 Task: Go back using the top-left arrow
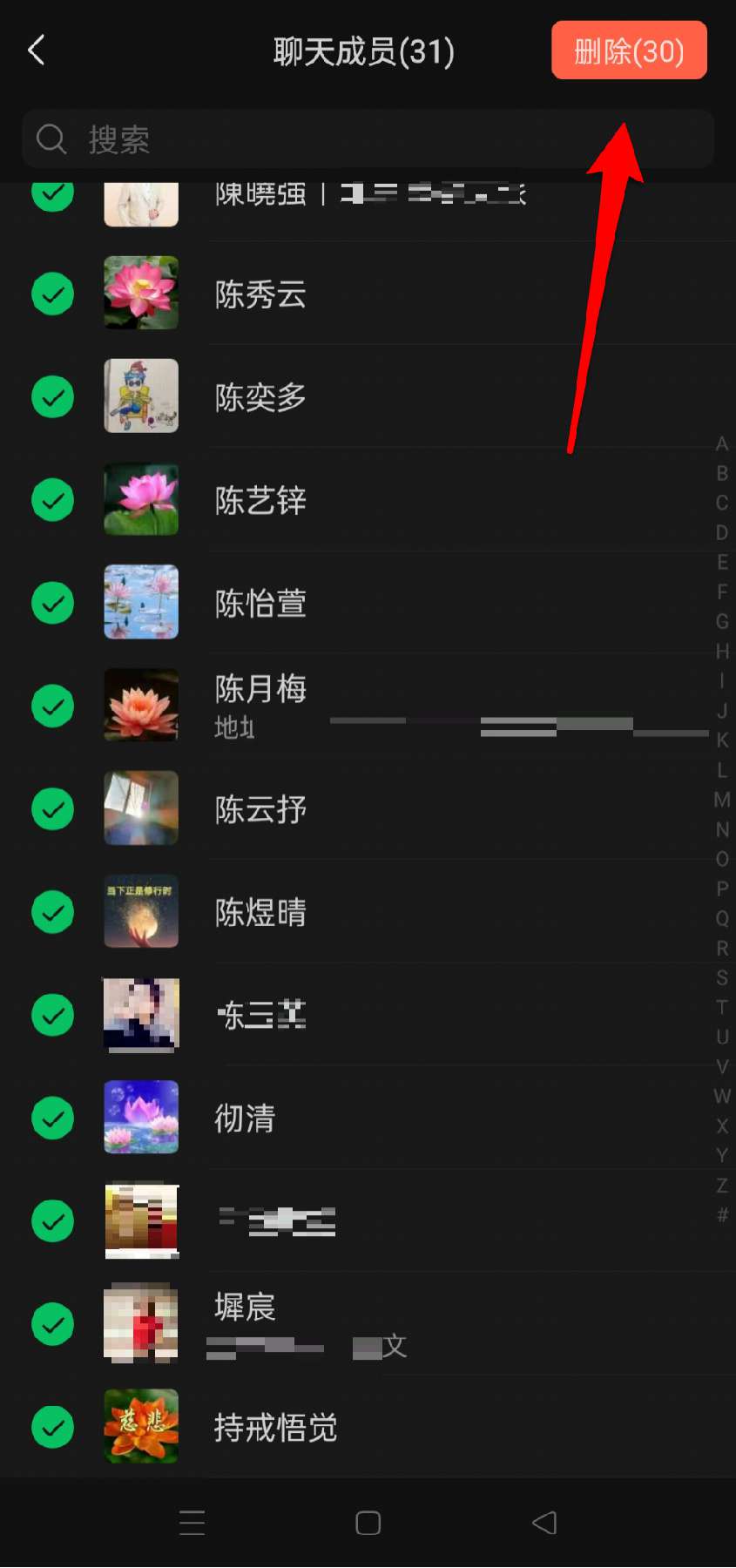coord(37,51)
